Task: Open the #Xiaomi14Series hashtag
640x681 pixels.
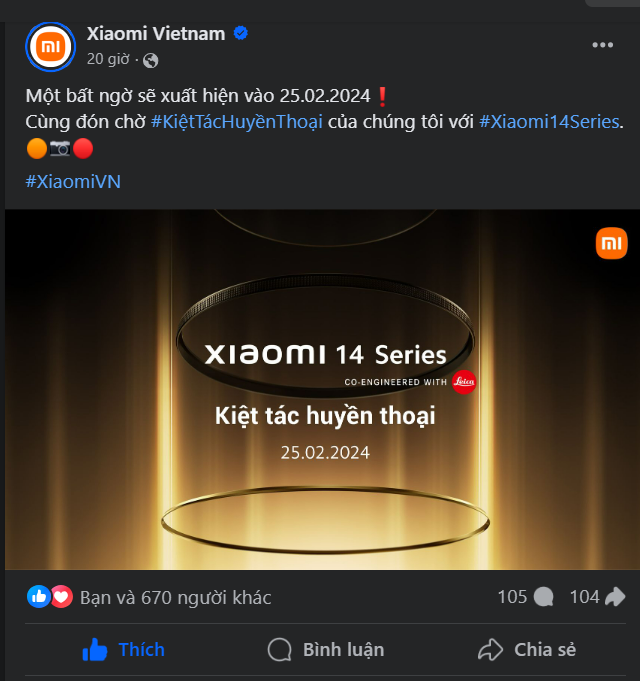Action: tap(550, 122)
